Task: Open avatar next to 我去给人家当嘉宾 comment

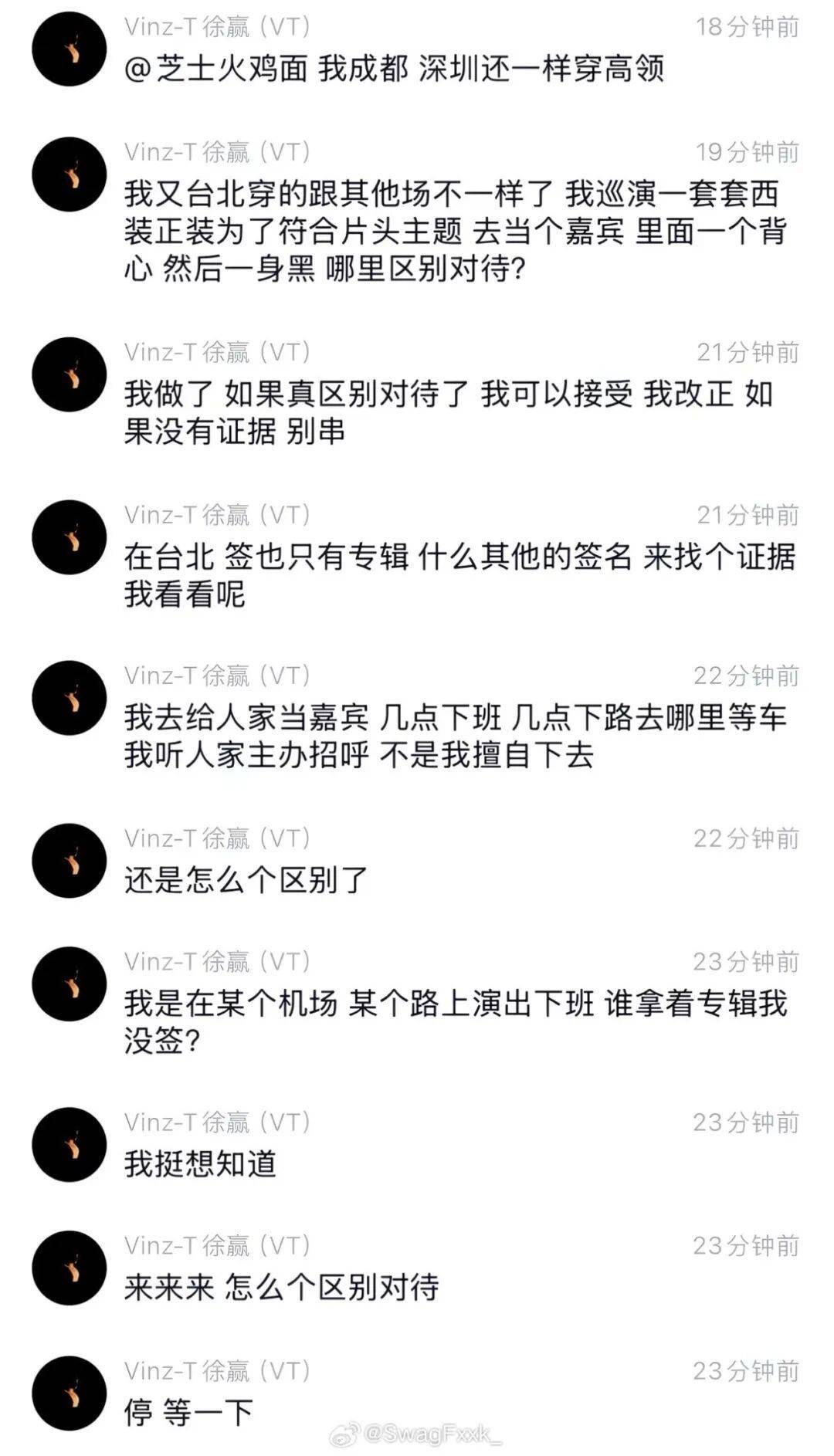Action: 69,698
